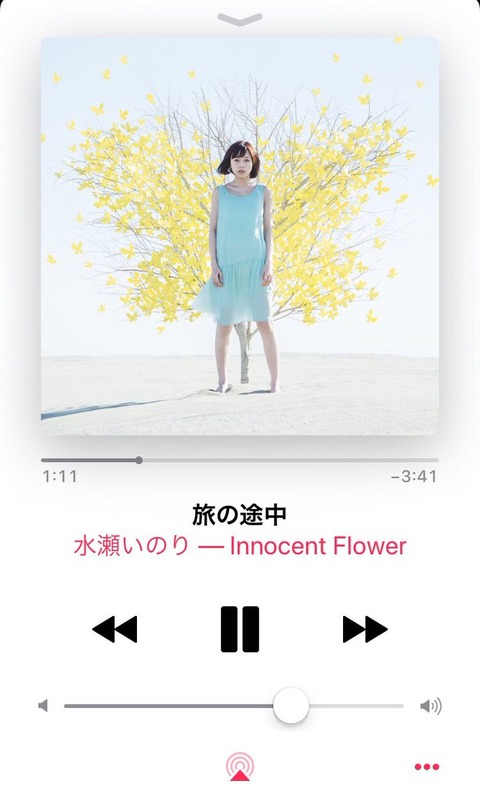Tap the volume slider knob

[291, 706]
